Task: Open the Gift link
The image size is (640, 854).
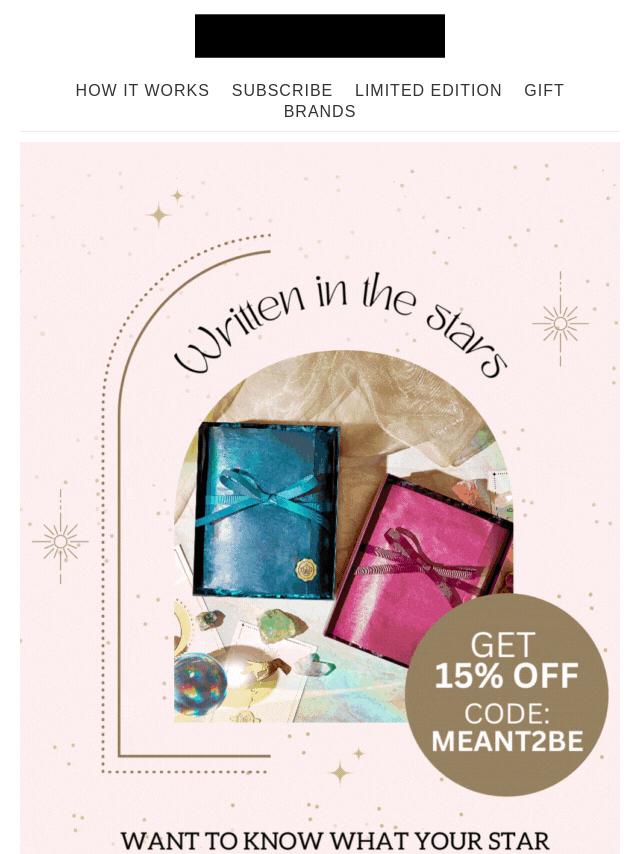Action: tap(544, 91)
